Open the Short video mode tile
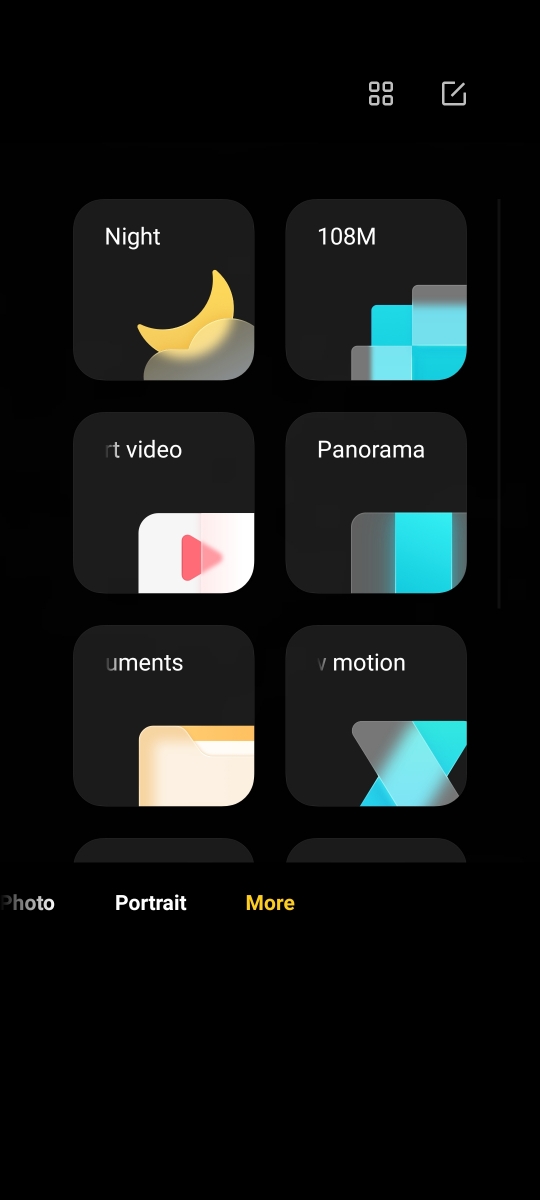This screenshot has width=540, height=1200. pyautogui.click(x=164, y=503)
